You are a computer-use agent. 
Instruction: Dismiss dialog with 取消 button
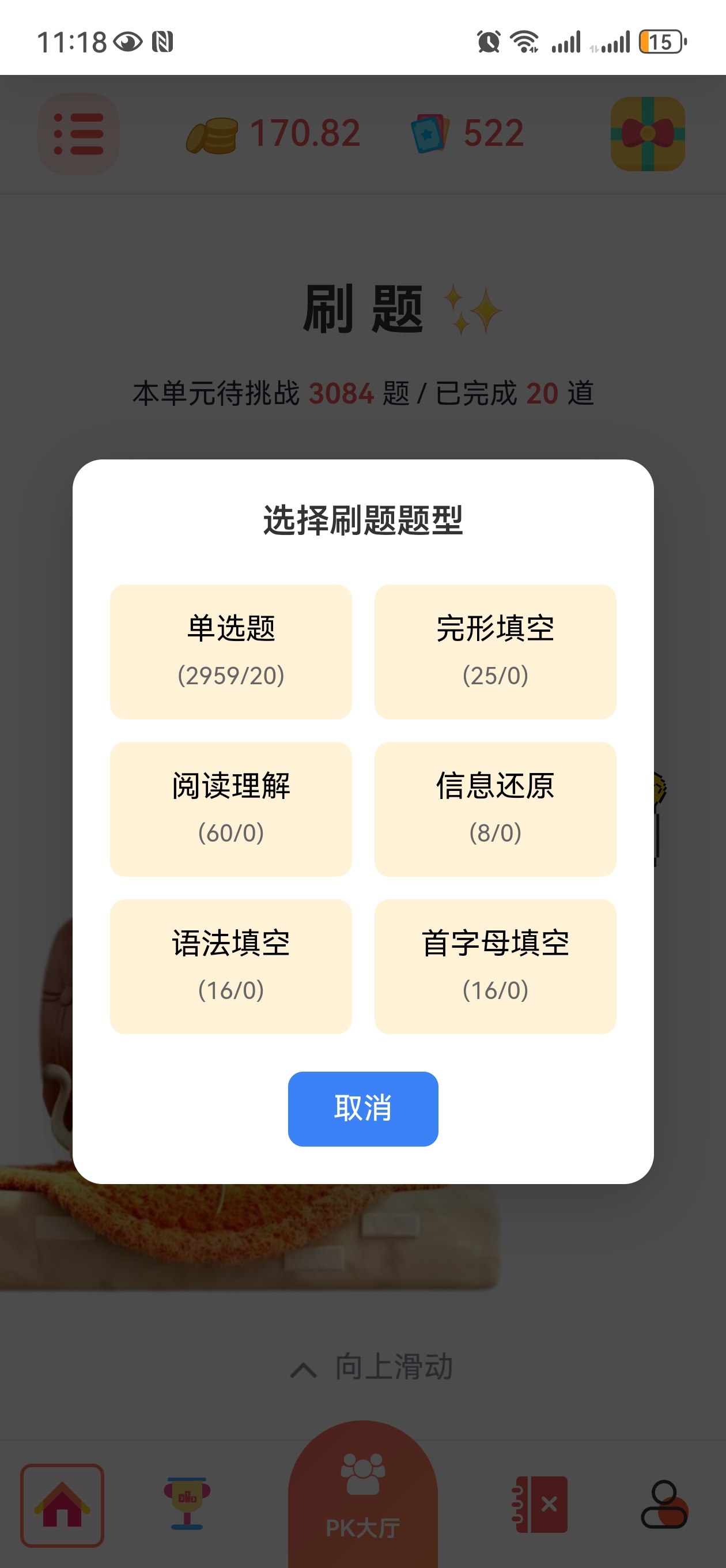pyautogui.click(x=362, y=1109)
